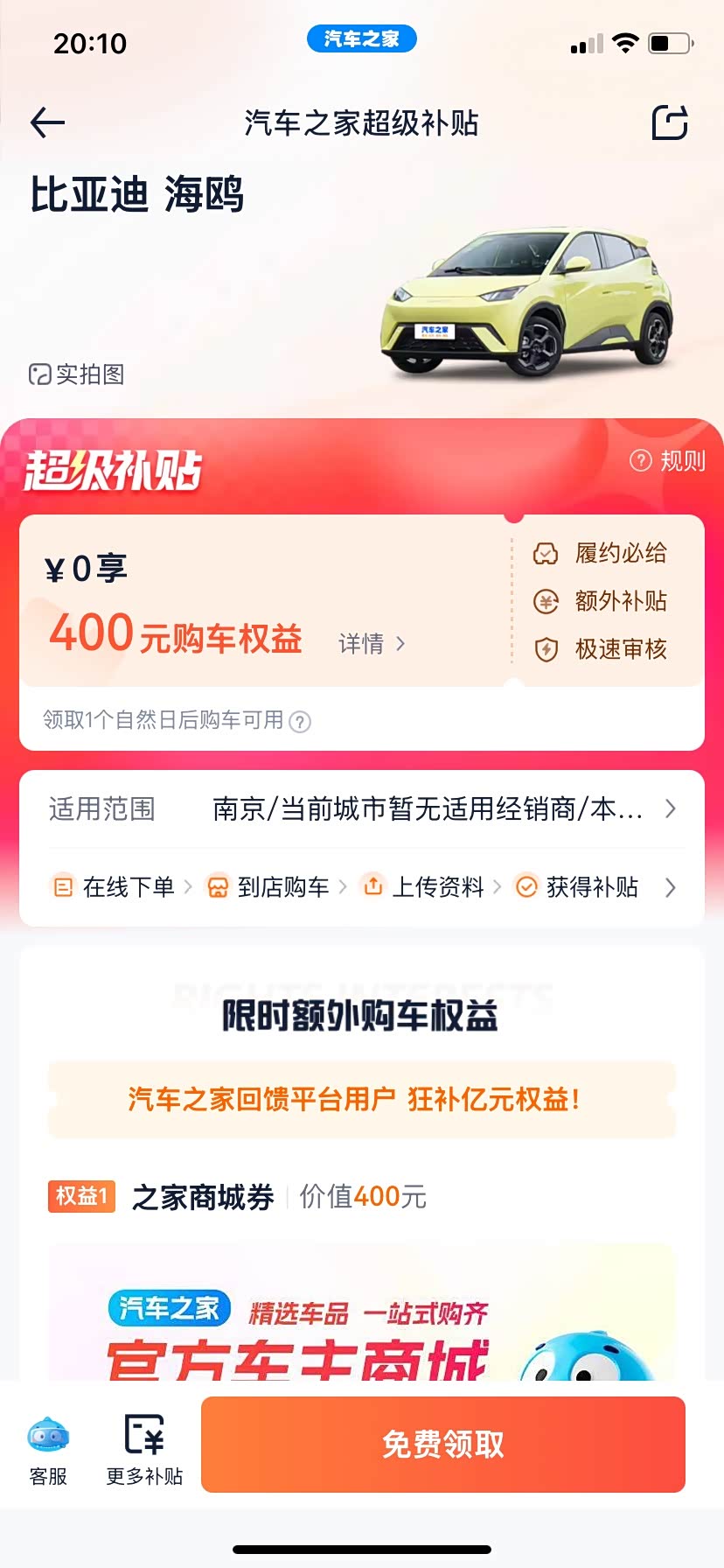Expand the 适用范围 row chevron
This screenshot has height=1568, width=724.
(x=671, y=809)
